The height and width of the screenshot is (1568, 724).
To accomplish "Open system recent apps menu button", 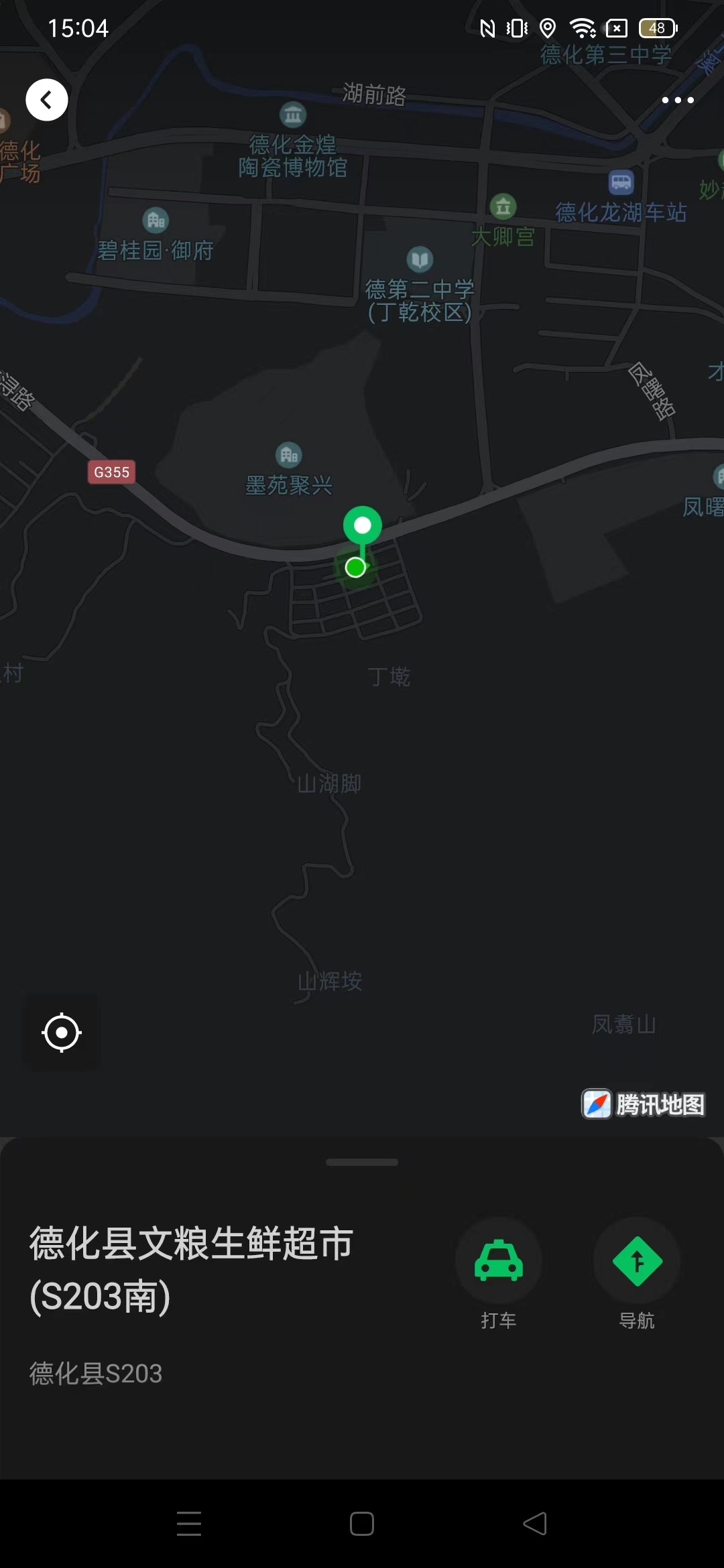I will click(x=189, y=1523).
